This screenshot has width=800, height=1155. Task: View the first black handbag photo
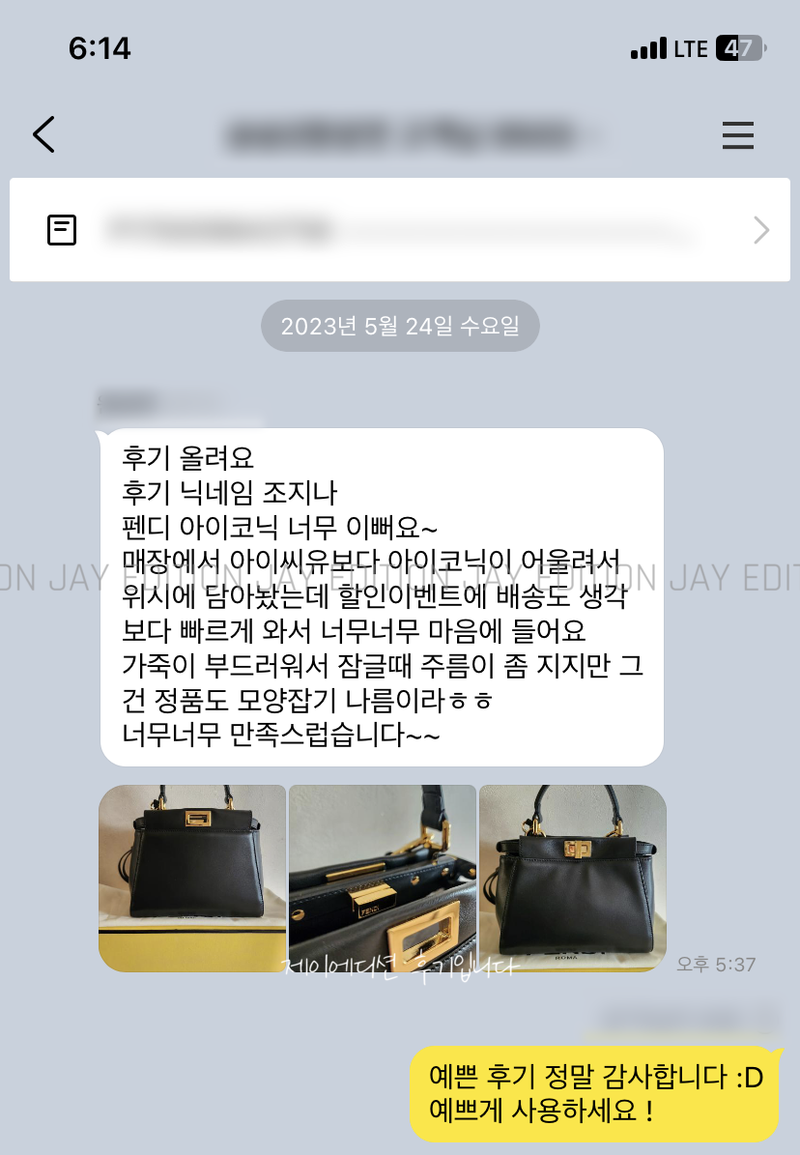[x=192, y=878]
